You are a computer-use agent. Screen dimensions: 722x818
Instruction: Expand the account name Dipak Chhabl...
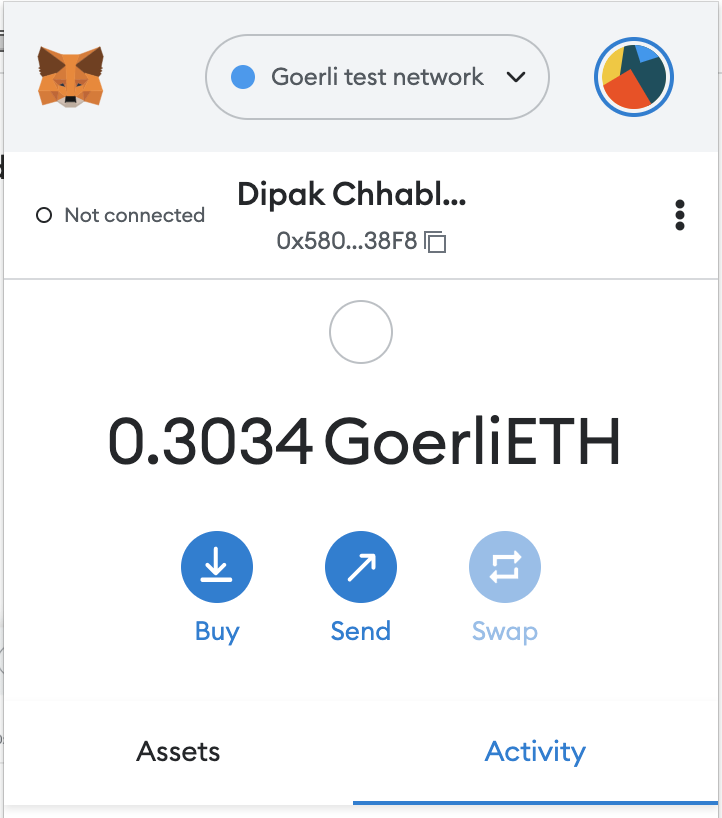pyautogui.click(x=351, y=194)
